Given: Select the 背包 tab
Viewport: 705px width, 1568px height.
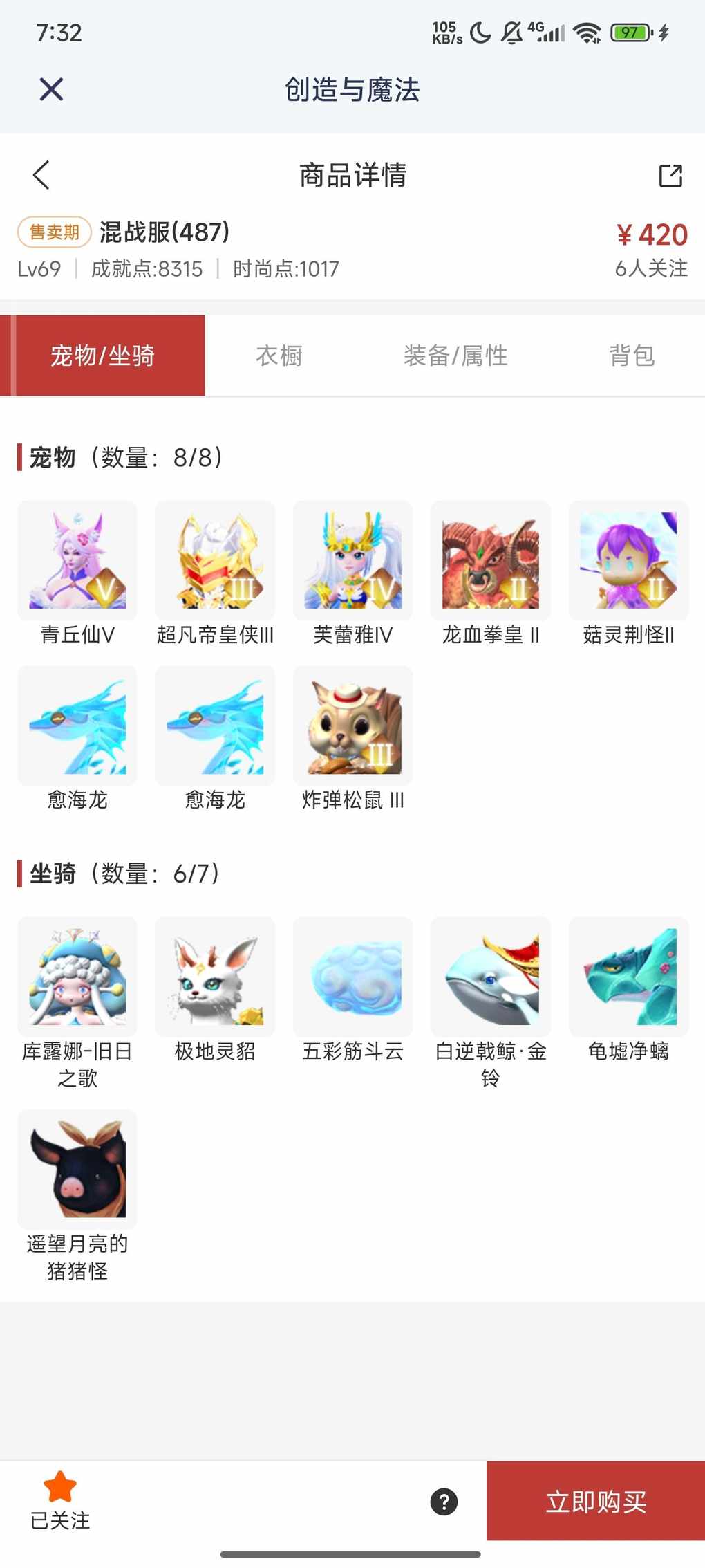Looking at the screenshot, I should 631,356.
